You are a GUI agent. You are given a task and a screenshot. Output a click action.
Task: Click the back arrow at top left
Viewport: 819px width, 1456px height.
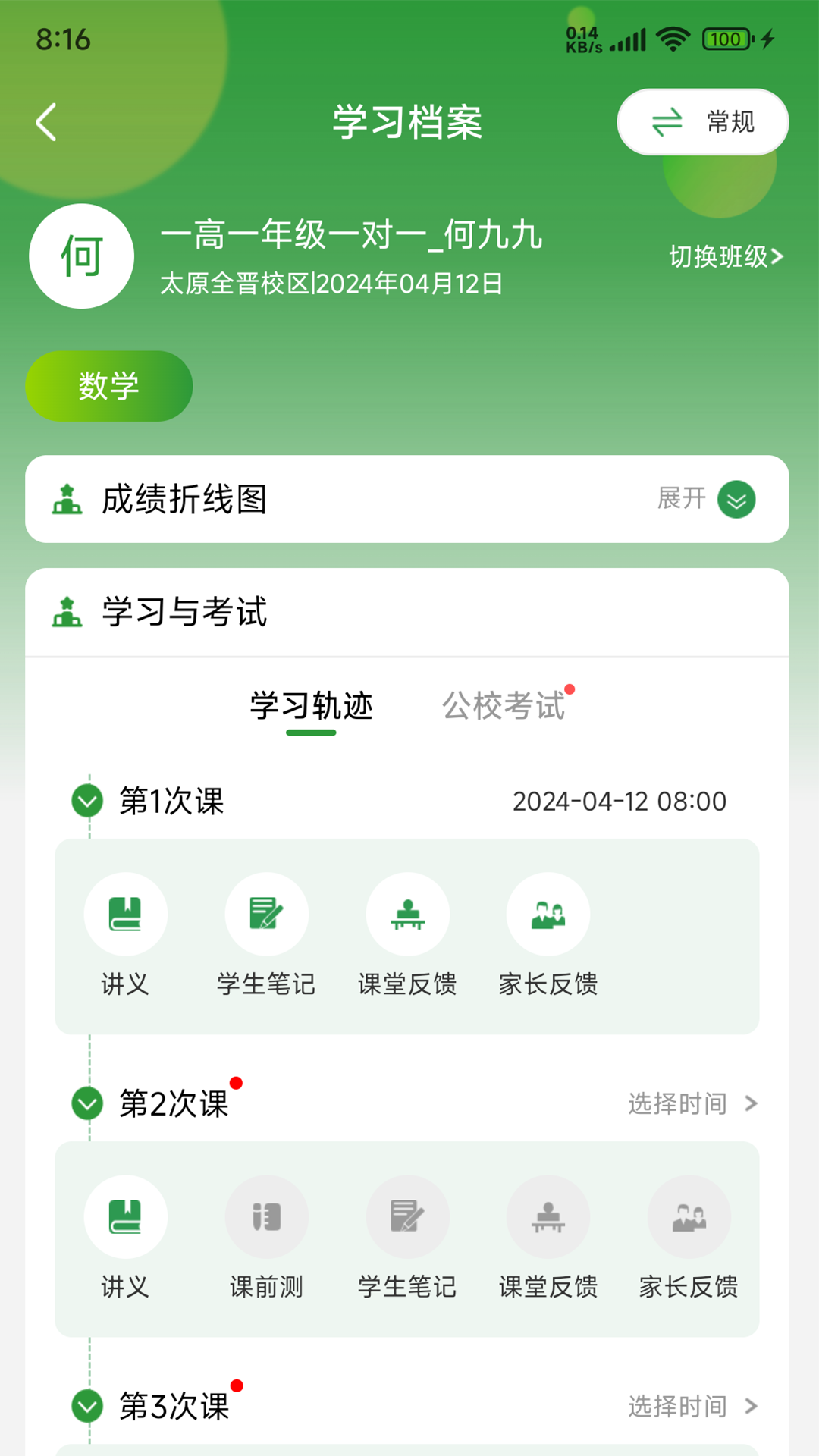[45, 121]
